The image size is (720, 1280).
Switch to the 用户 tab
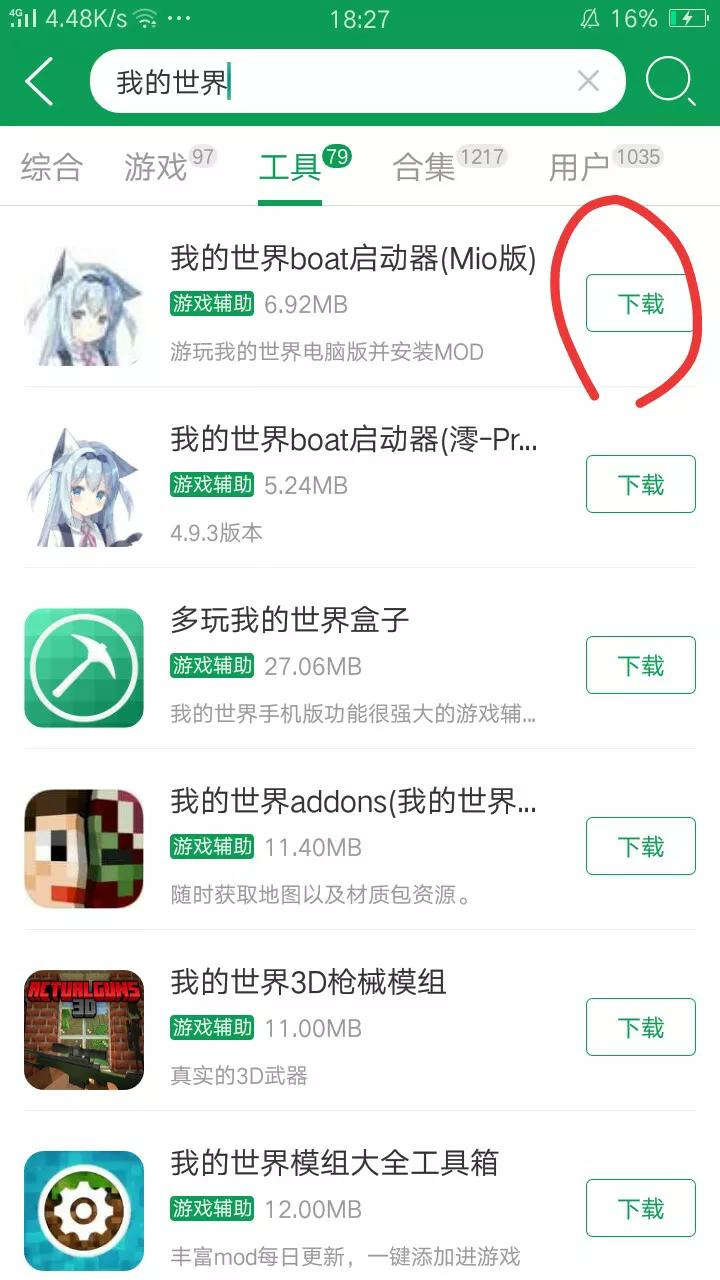pos(580,167)
